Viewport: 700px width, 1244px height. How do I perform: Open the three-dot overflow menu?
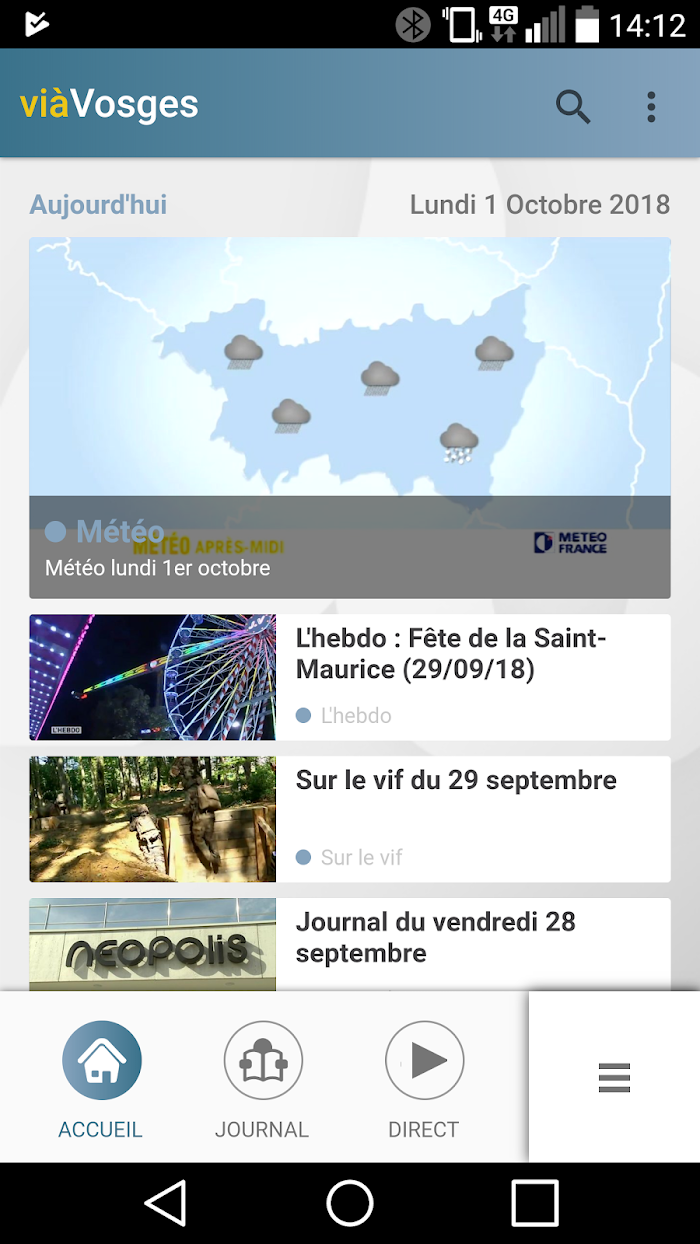point(651,106)
